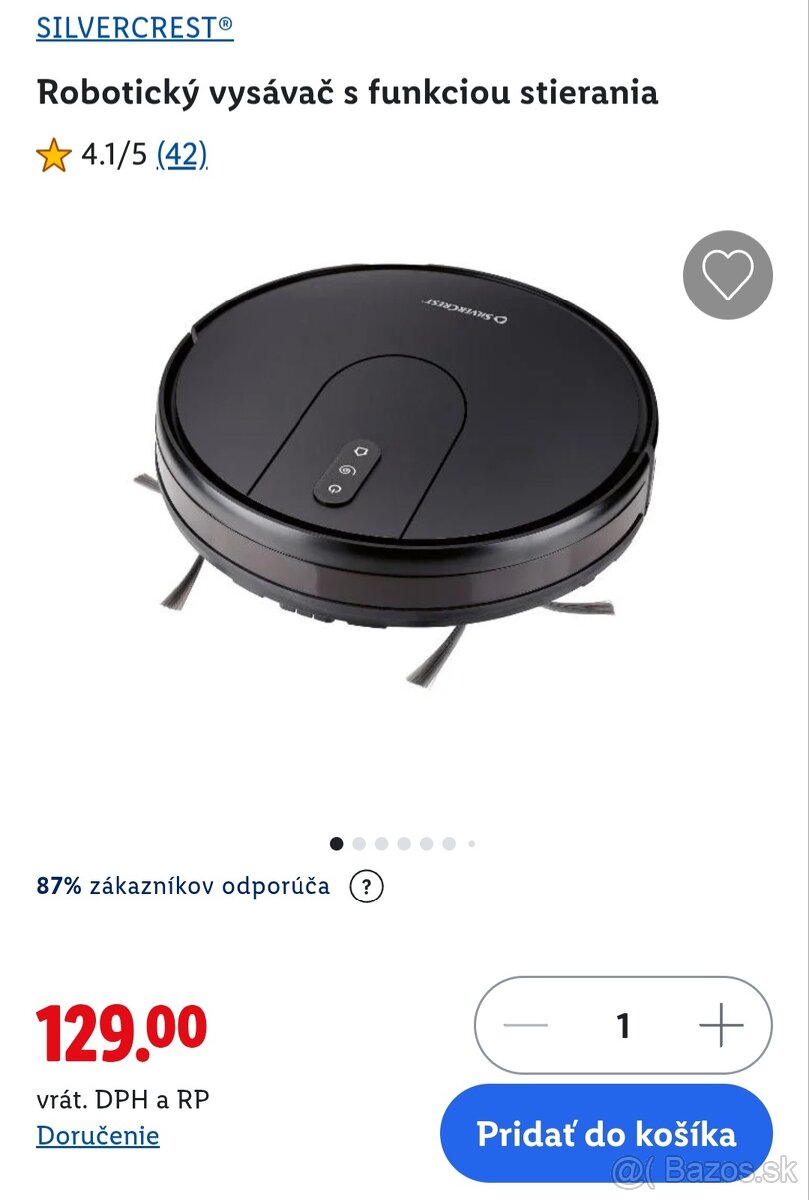Open the Doručenie delivery details

[x=98, y=1136]
